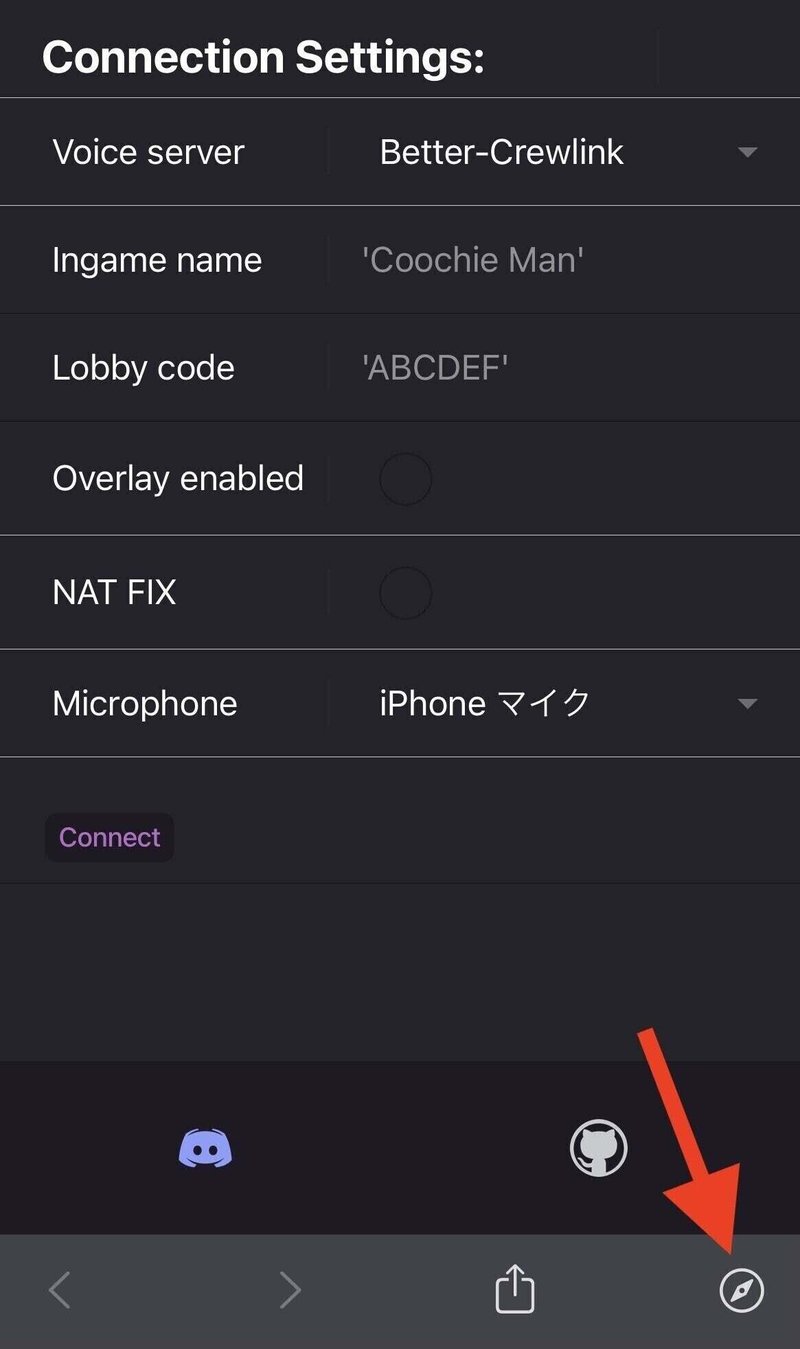
Task: Tap the Lobby code field
Action: tap(560, 368)
